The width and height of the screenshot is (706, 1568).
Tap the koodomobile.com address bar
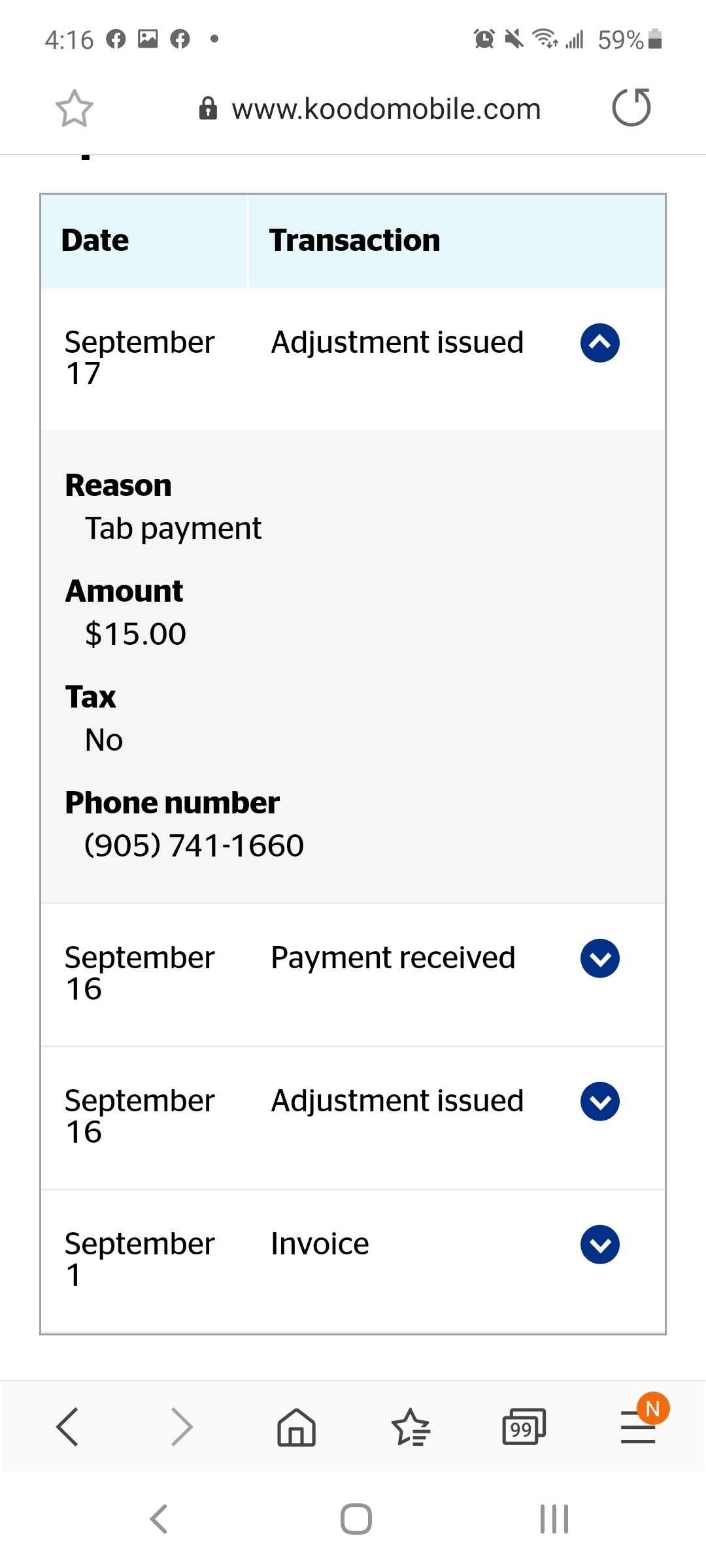coord(370,108)
